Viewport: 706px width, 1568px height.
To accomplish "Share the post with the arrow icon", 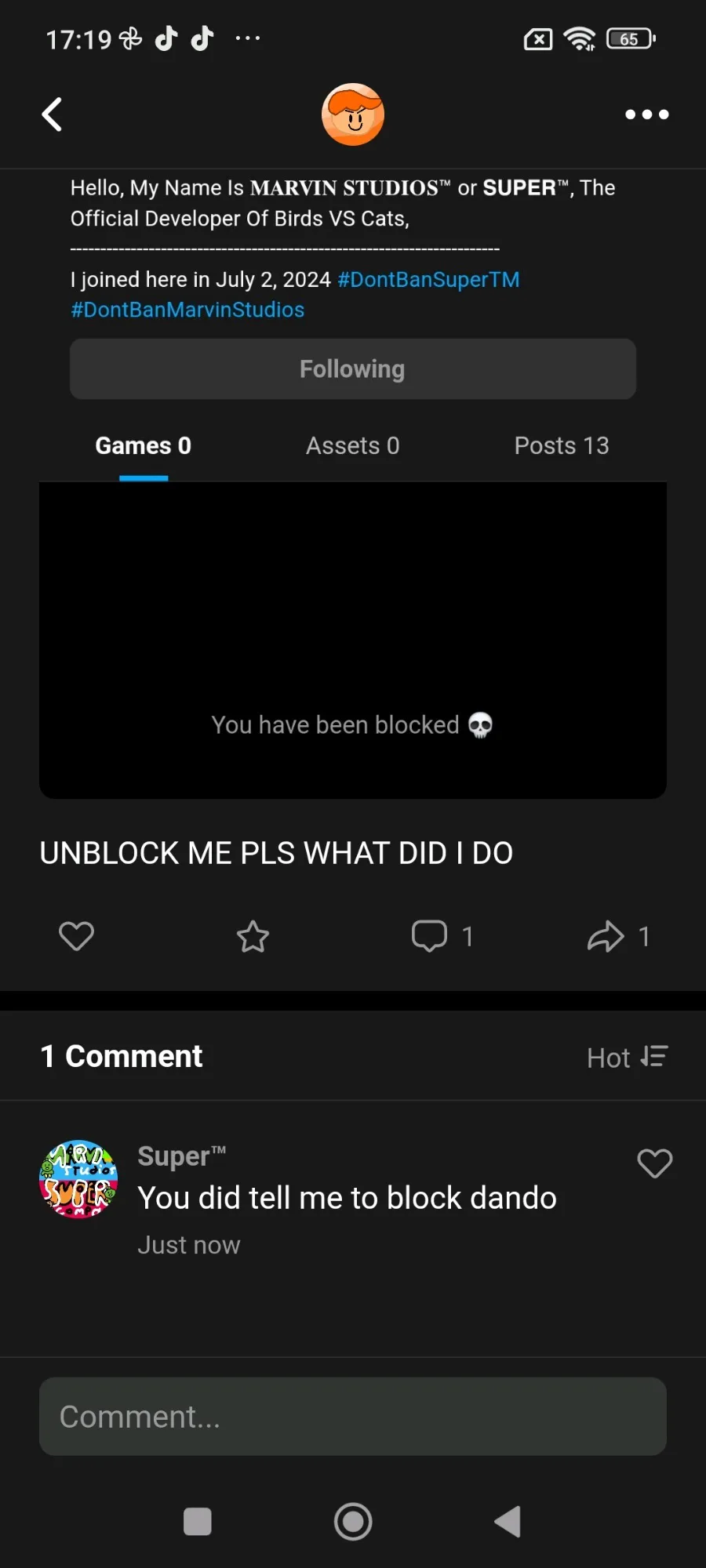I will [606, 936].
